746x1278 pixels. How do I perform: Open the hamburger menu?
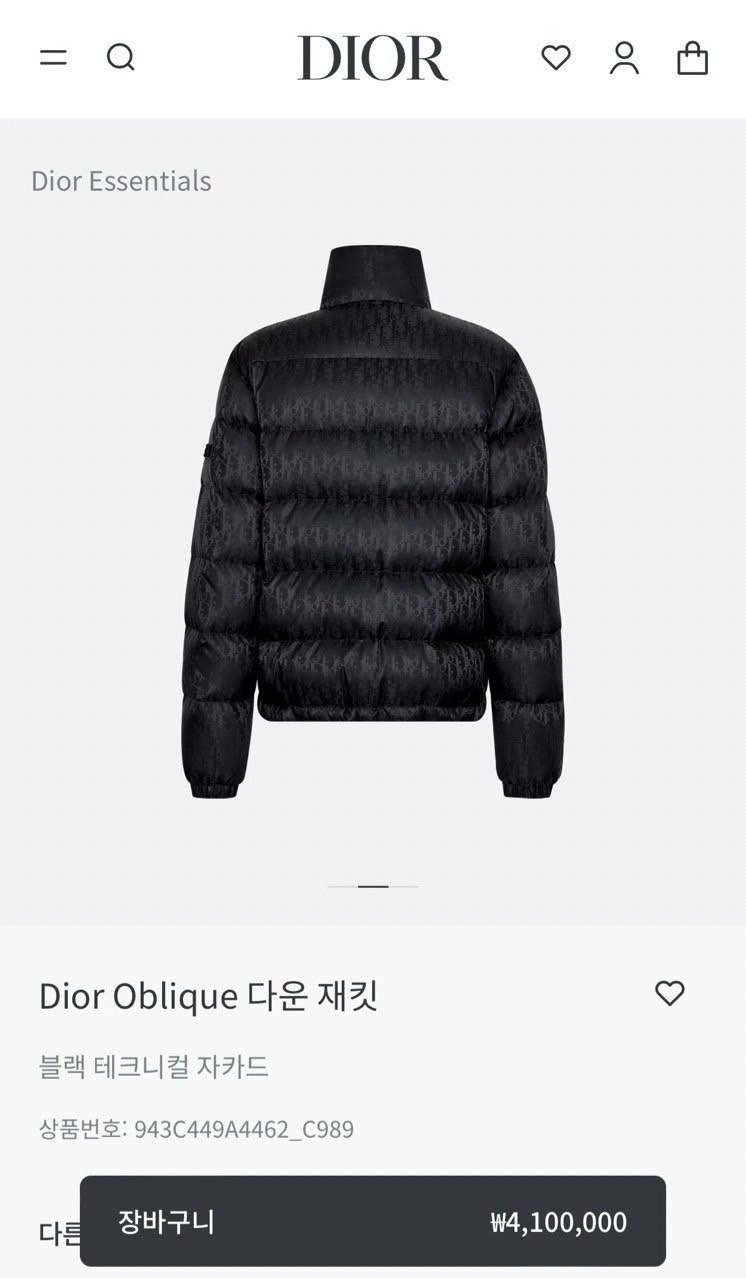[x=53, y=58]
